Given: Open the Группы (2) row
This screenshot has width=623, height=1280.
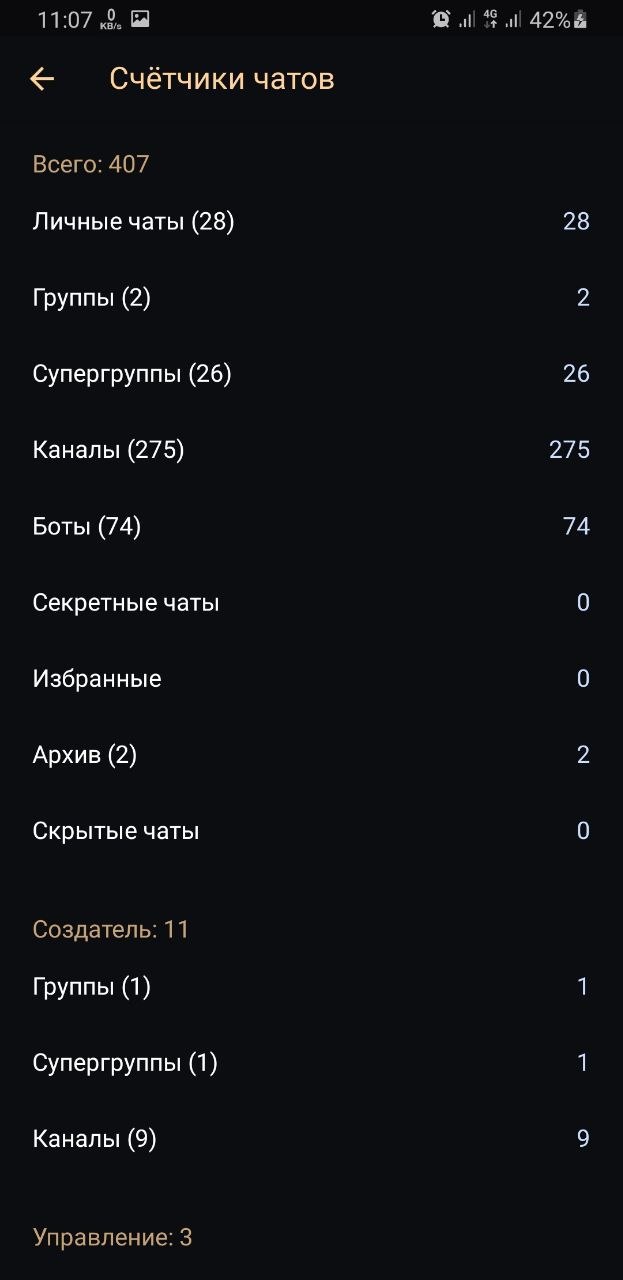Looking at the screenshot, I should tap(311, 297).
